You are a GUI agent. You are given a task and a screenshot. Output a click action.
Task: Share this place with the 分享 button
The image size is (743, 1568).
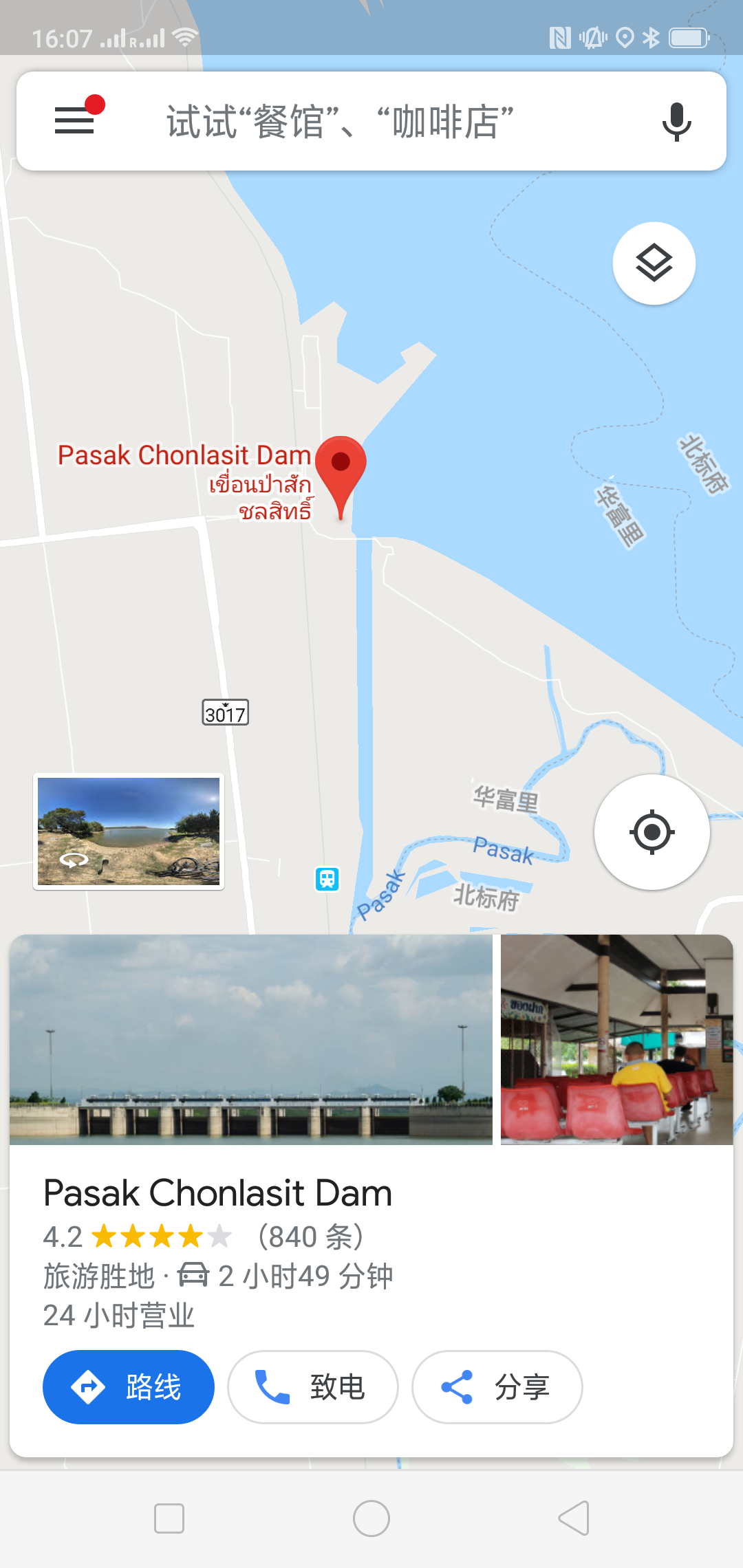[x=497, y=1387]
